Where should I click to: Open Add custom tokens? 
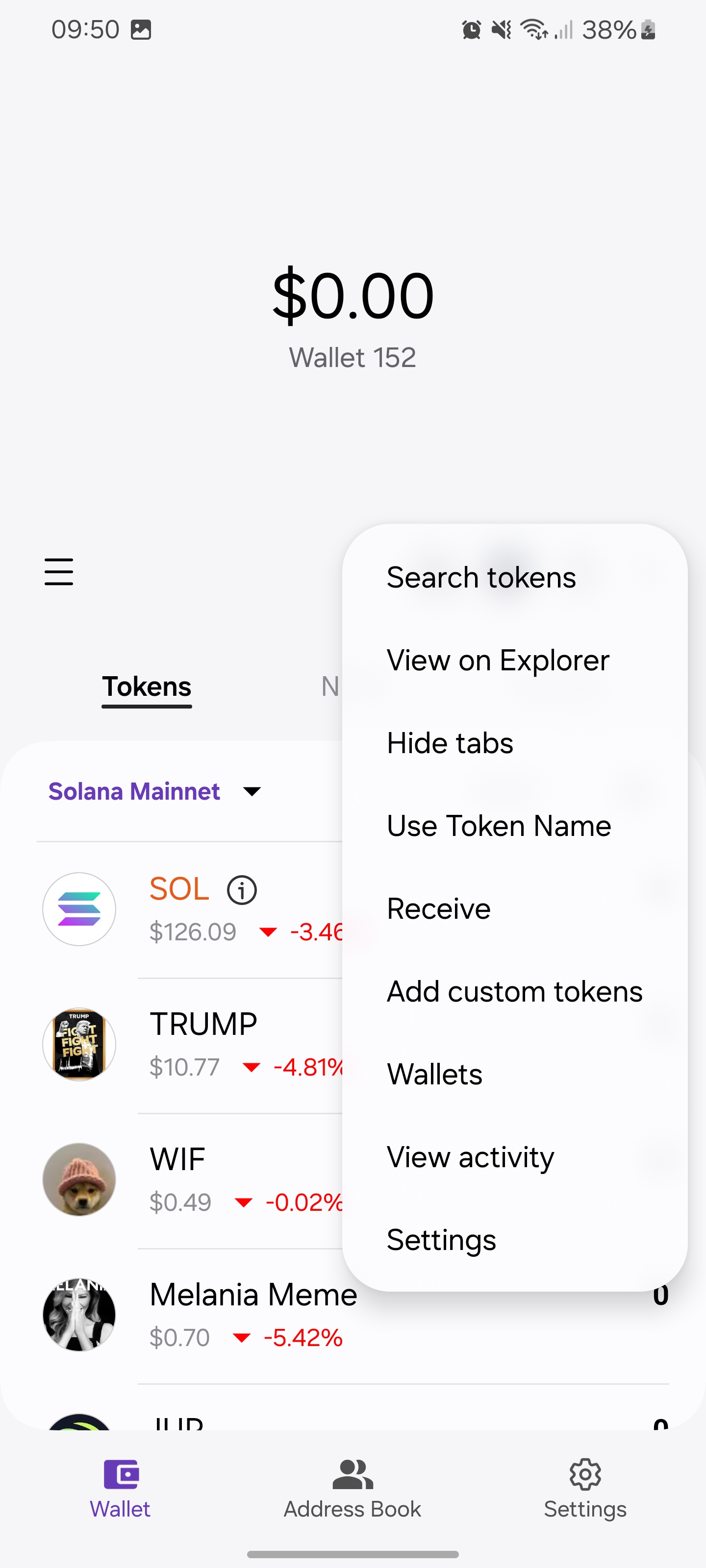coord(515,991)
